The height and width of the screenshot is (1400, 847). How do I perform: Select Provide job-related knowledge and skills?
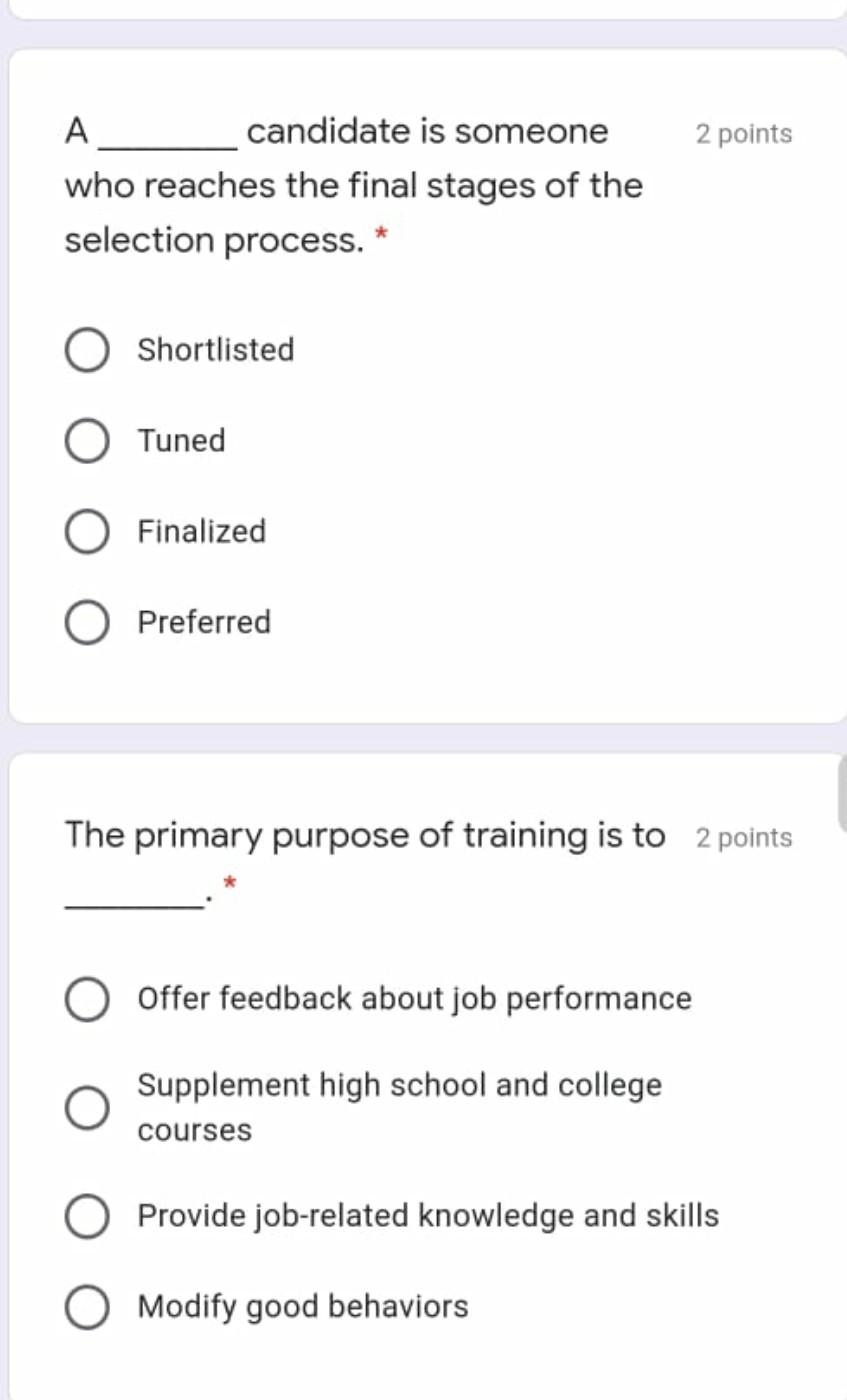point(88,1217)
